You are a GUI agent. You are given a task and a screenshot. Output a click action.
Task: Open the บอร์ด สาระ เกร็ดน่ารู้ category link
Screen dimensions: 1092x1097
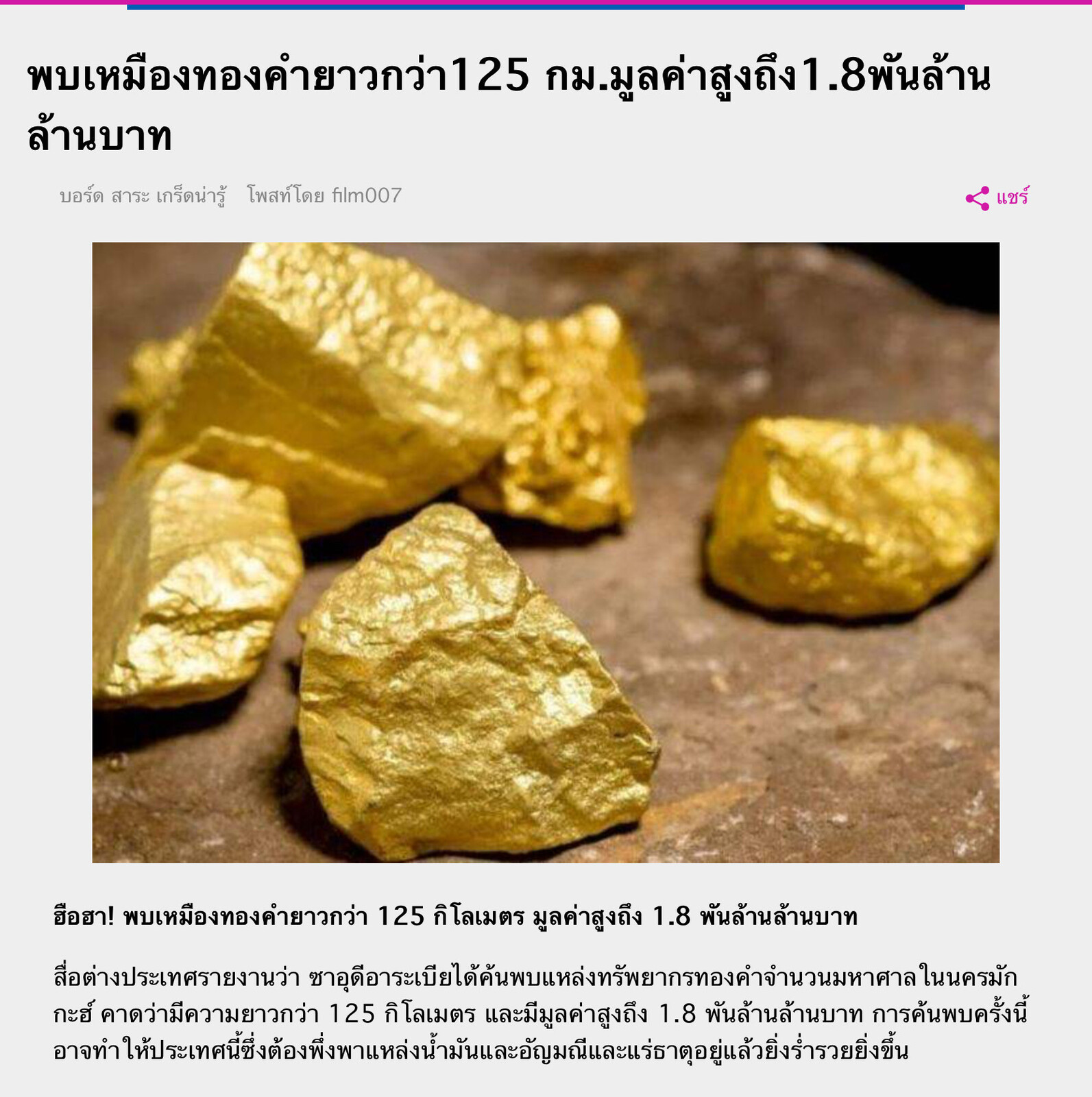143,197
